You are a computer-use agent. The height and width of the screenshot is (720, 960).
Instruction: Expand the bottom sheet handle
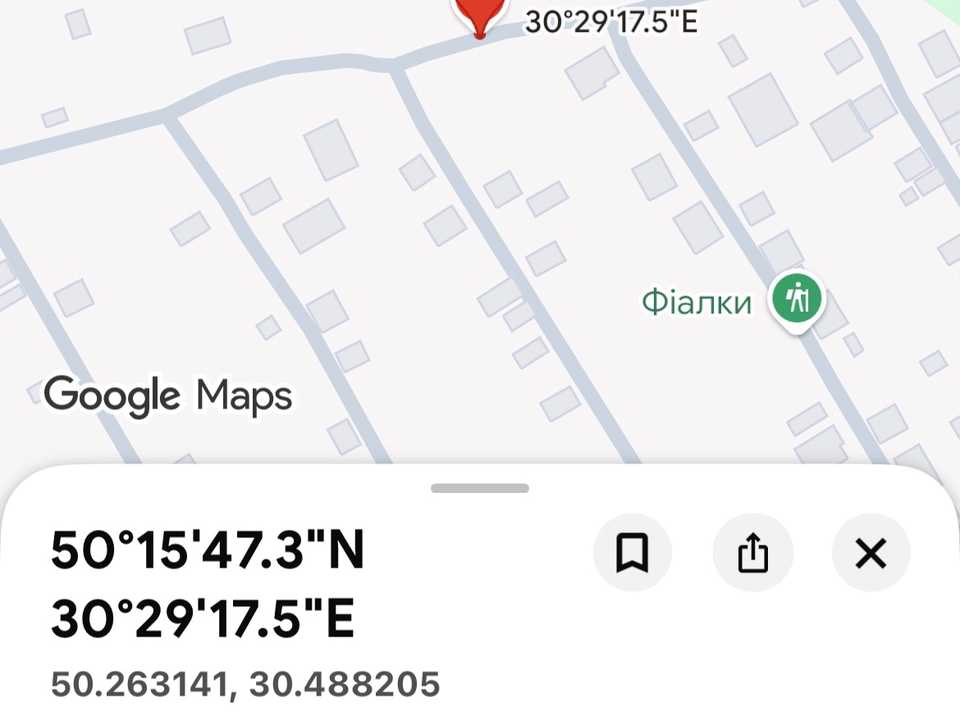(480, 488)
